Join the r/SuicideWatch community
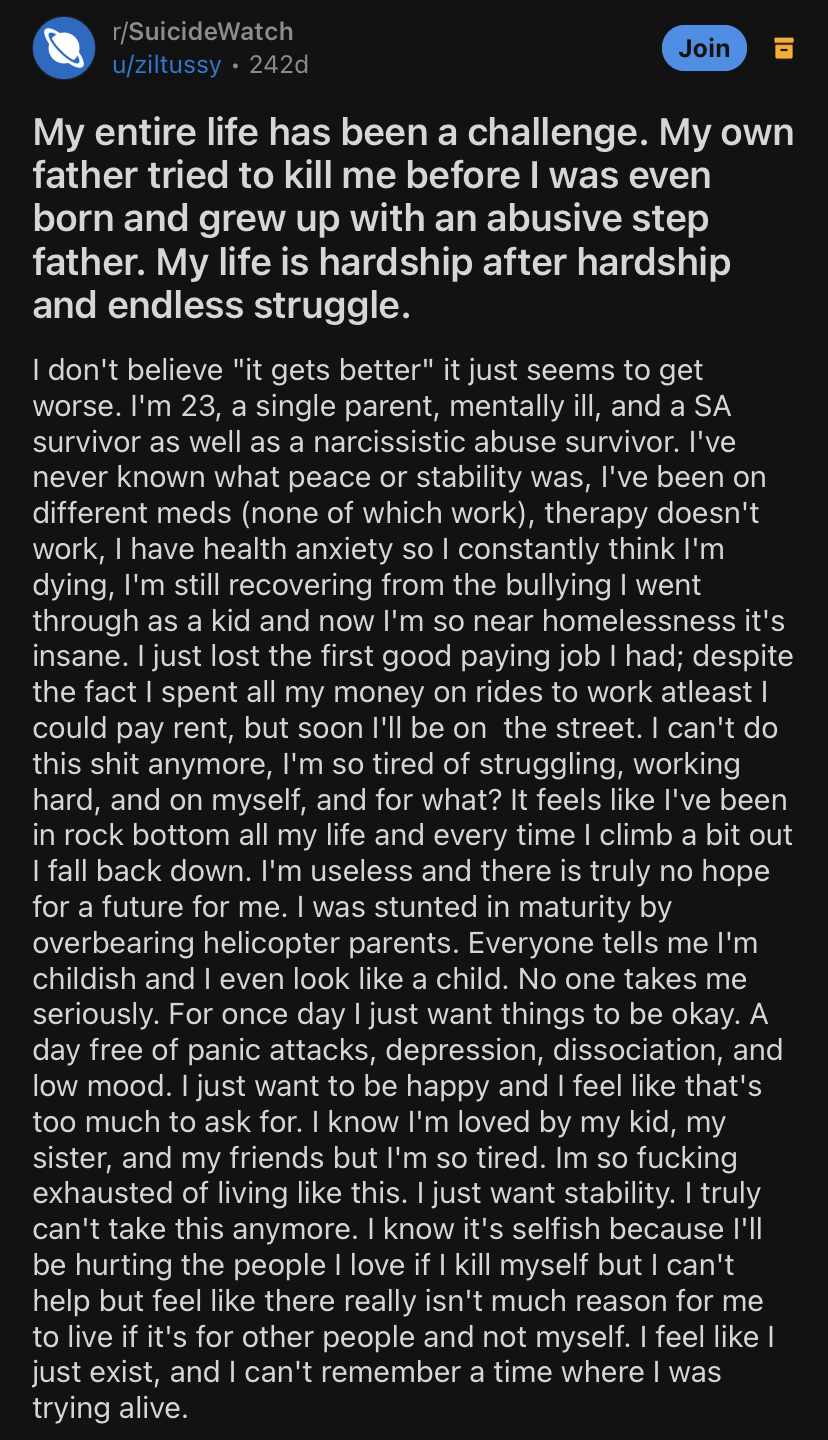The height and width of the screenshot is (1440, 828). [704, 48]
